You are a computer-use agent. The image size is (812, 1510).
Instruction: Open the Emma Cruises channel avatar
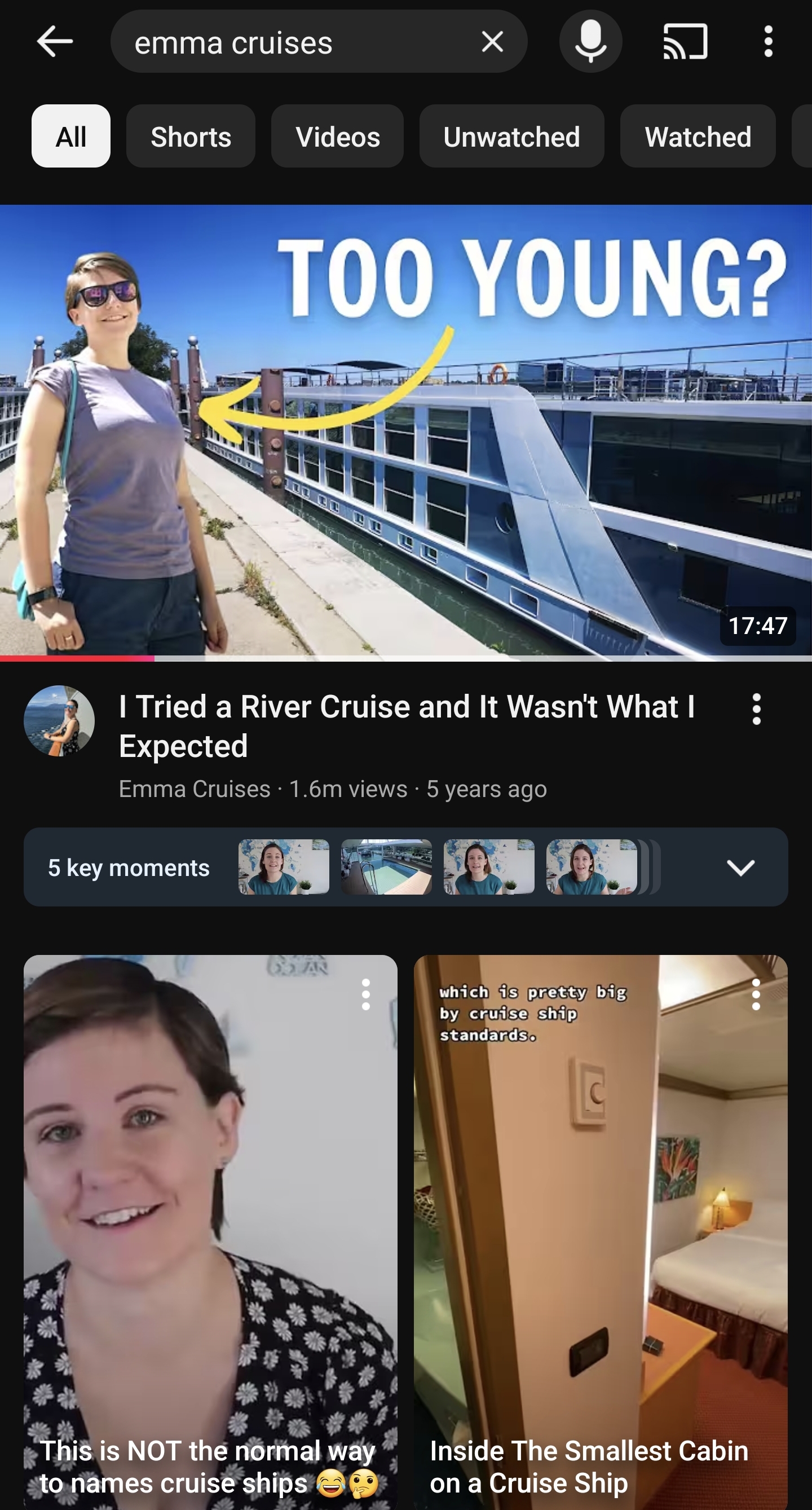click(59, 721)
